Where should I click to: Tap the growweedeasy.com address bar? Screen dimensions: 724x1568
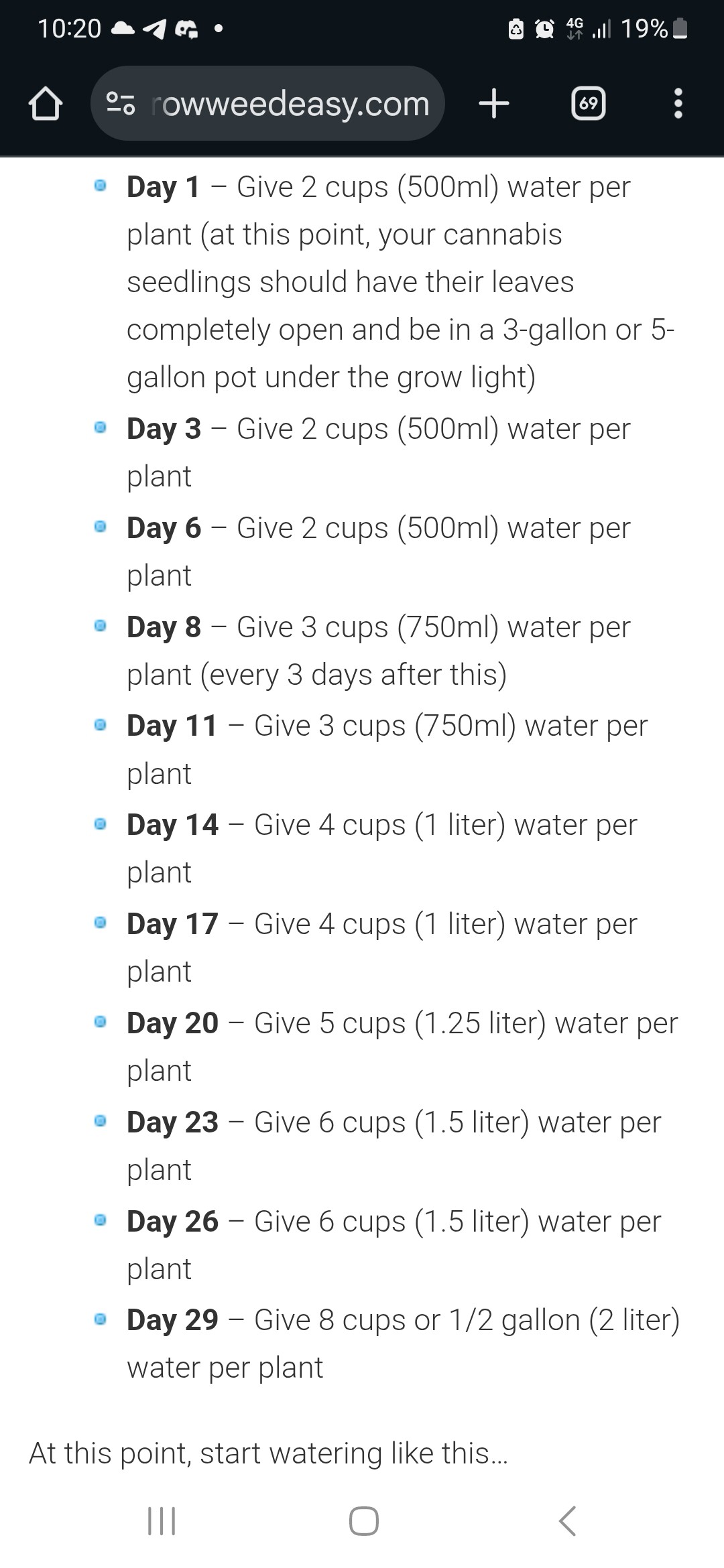click(x=288, y=105)
